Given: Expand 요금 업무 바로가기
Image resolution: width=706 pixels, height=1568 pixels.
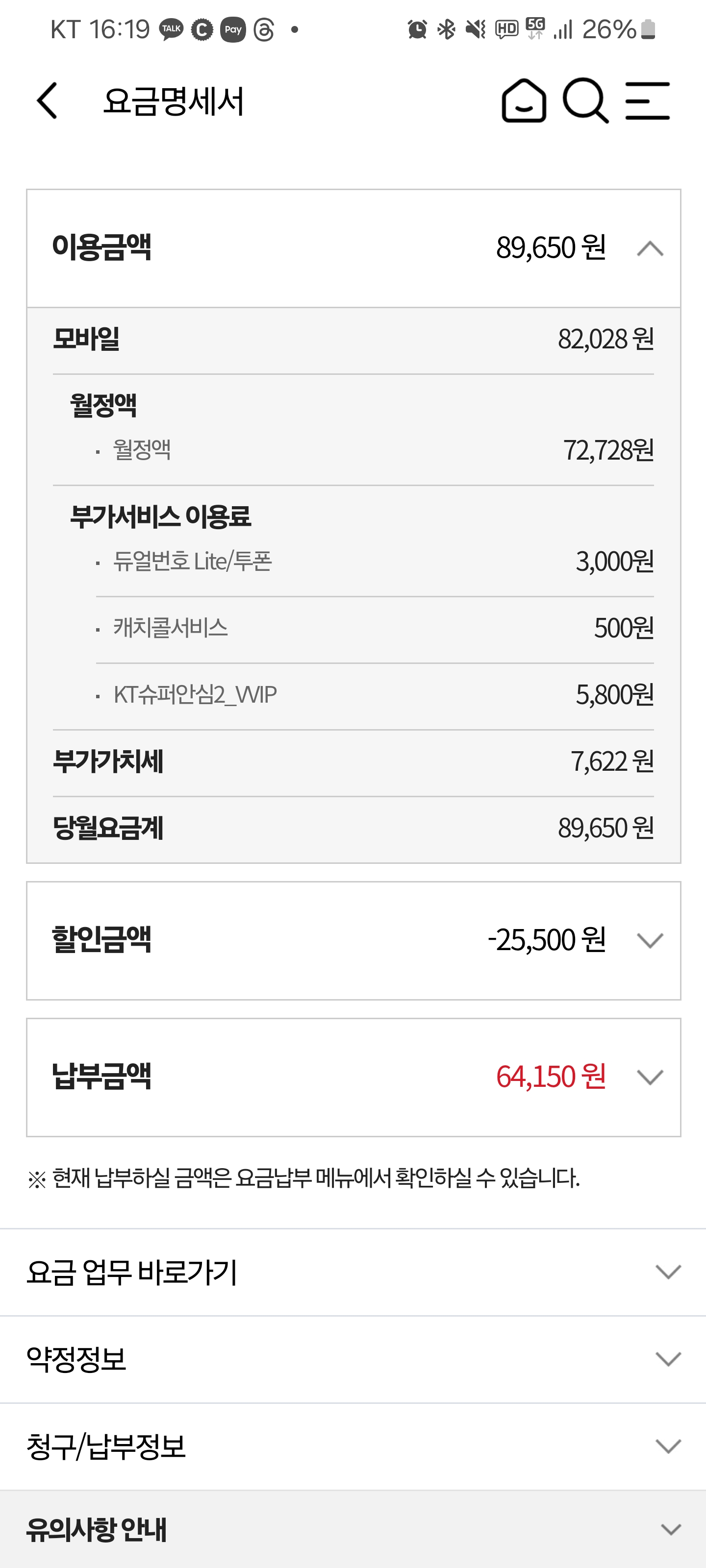Looking at the screenshot, I should click(668, 1272).
